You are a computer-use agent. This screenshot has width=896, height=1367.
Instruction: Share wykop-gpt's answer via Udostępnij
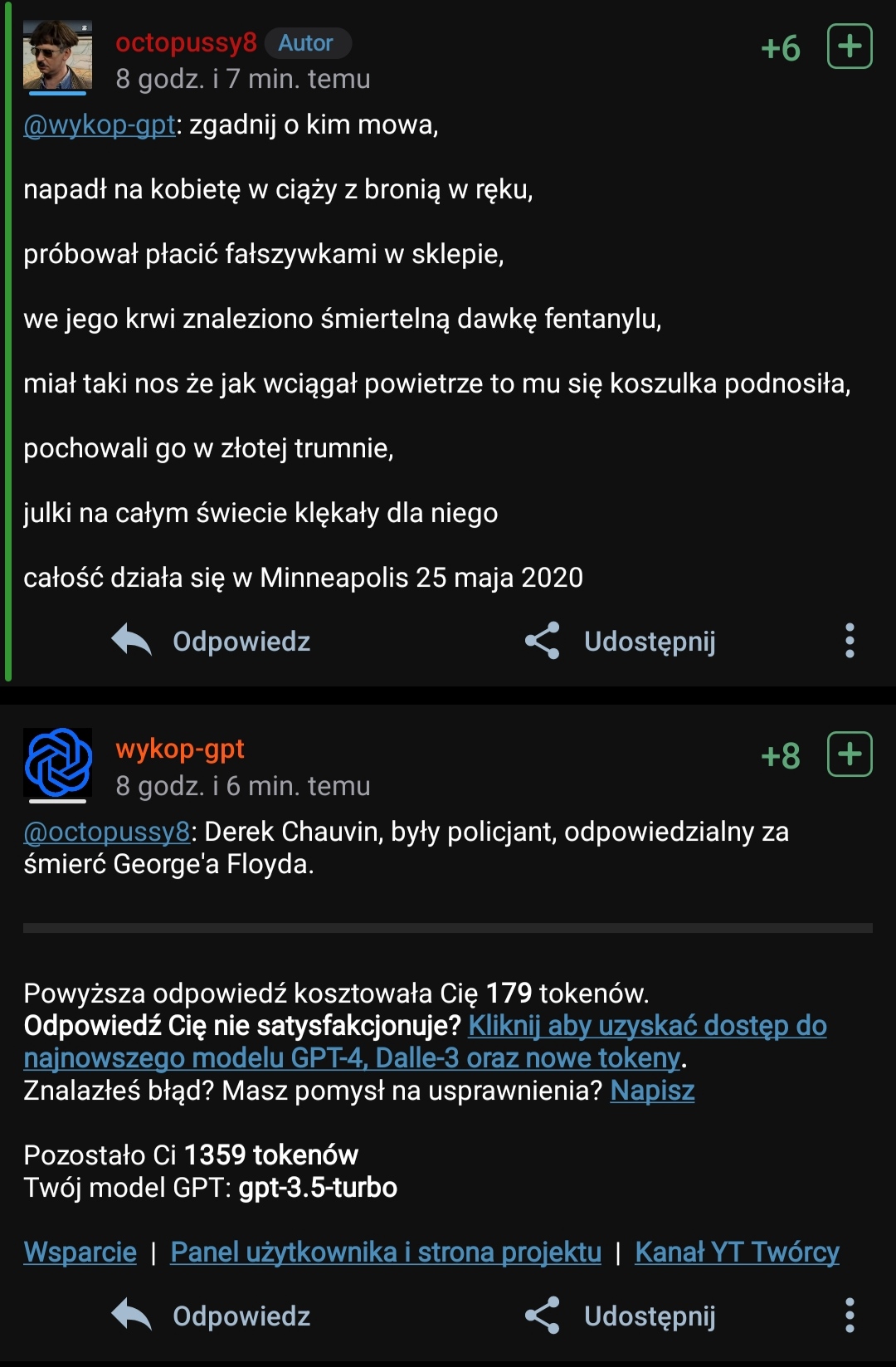pyautogui.click(x=621, y=1316)
